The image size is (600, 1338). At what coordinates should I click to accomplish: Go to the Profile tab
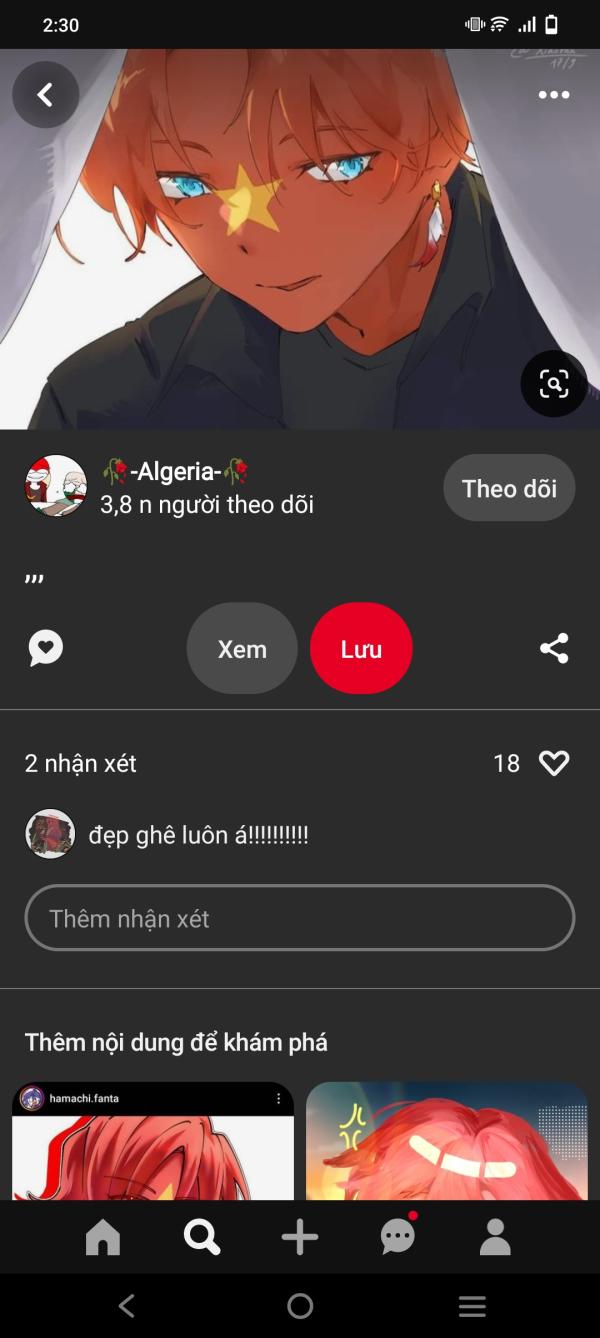[495, 1238]
